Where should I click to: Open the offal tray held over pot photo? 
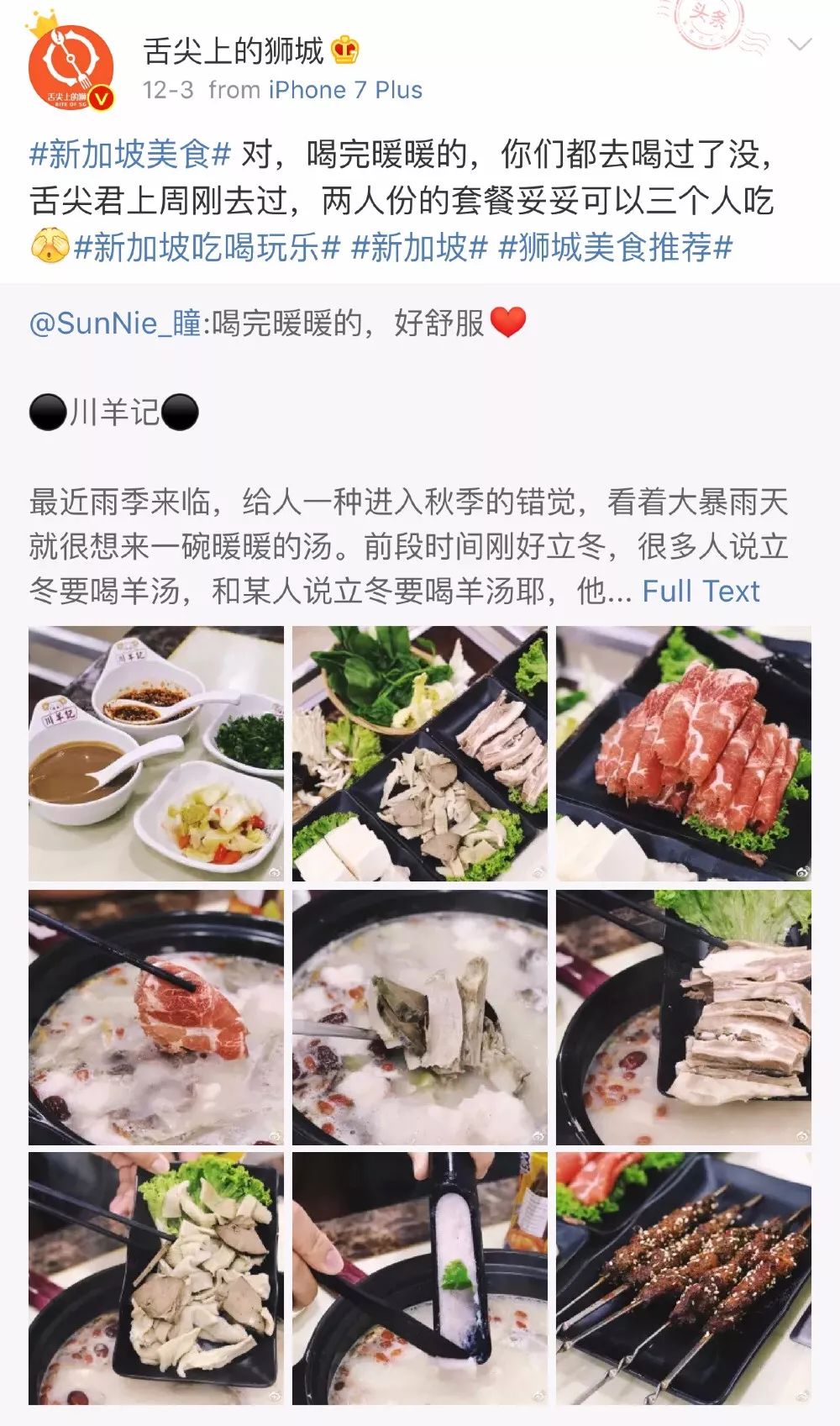pyautogui.click(x=156, y=1279)
